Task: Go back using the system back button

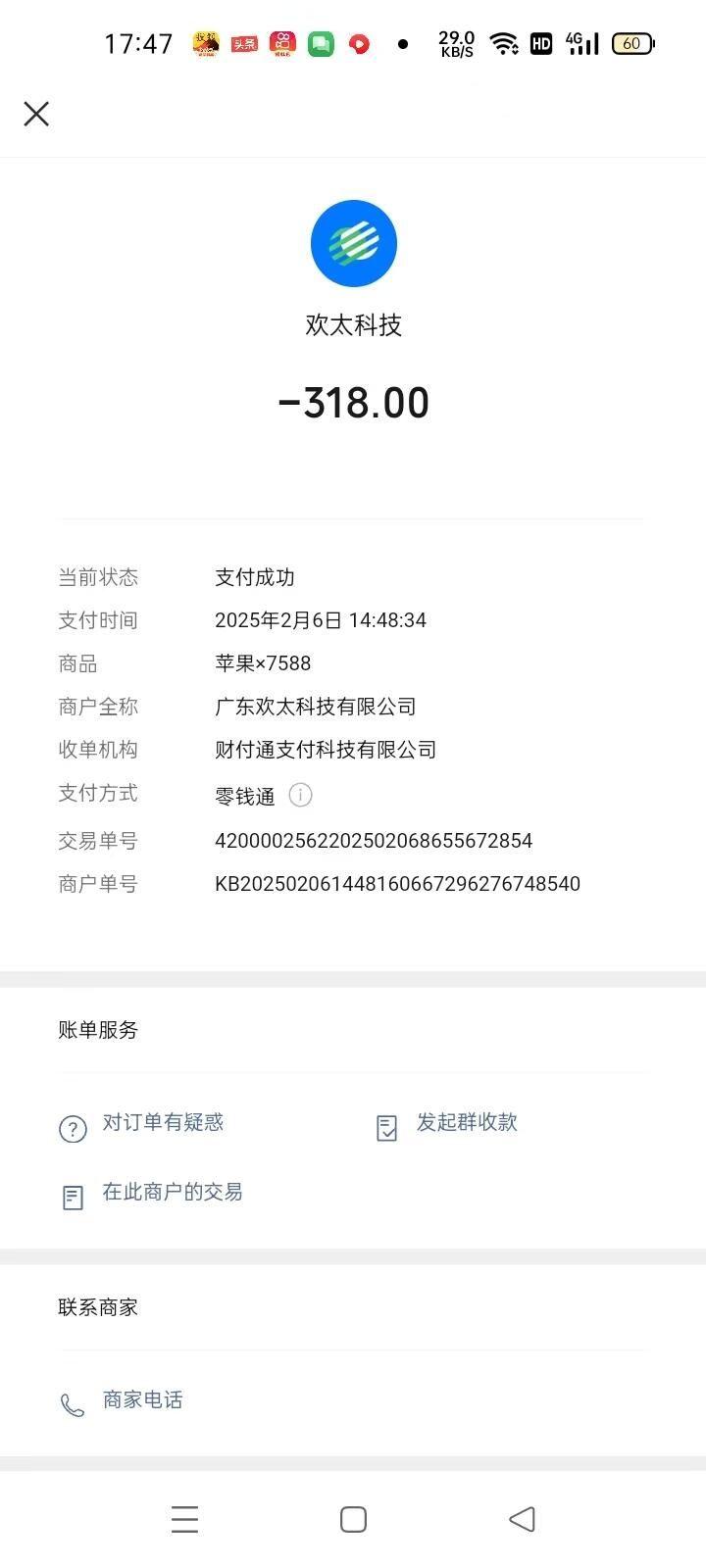Action: coord(522,1519)
